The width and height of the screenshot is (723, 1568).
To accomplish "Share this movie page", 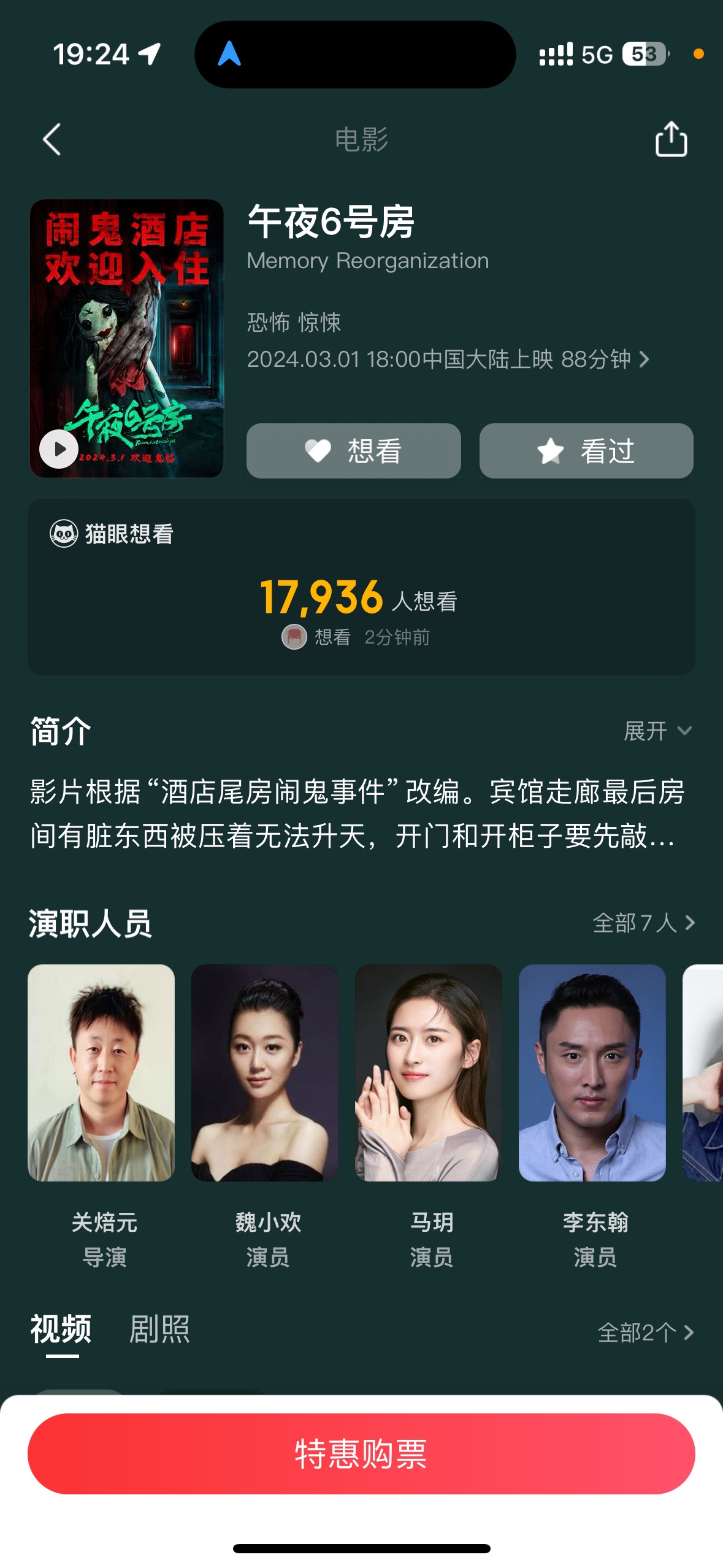I will 671,139.
